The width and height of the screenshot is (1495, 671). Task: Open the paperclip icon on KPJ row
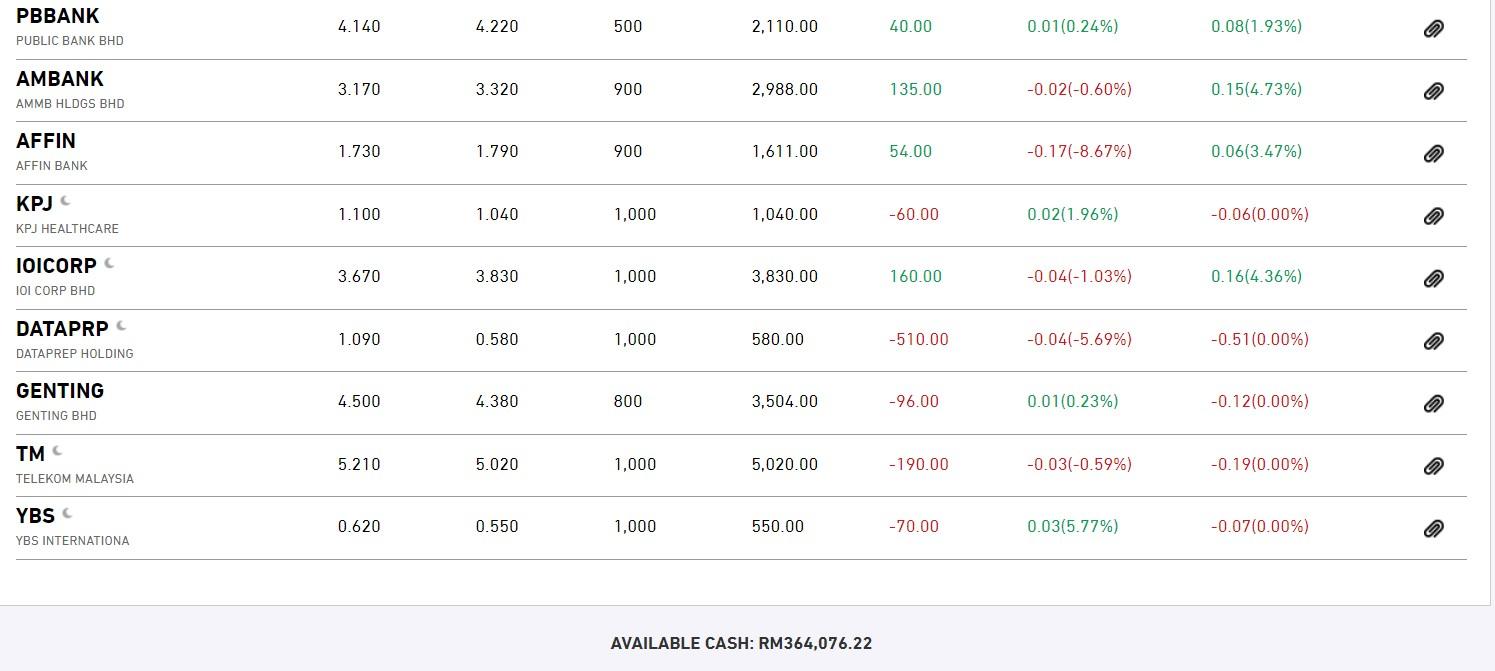[1433, 216]
